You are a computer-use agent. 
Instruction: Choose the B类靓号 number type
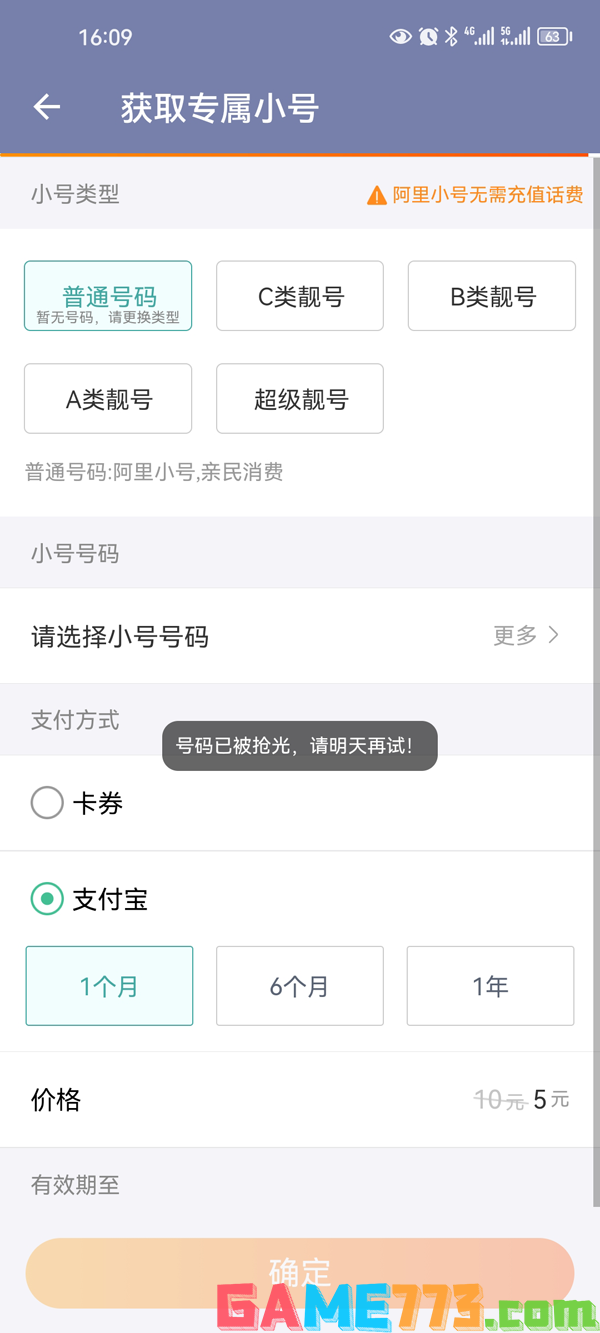[492, 296]
